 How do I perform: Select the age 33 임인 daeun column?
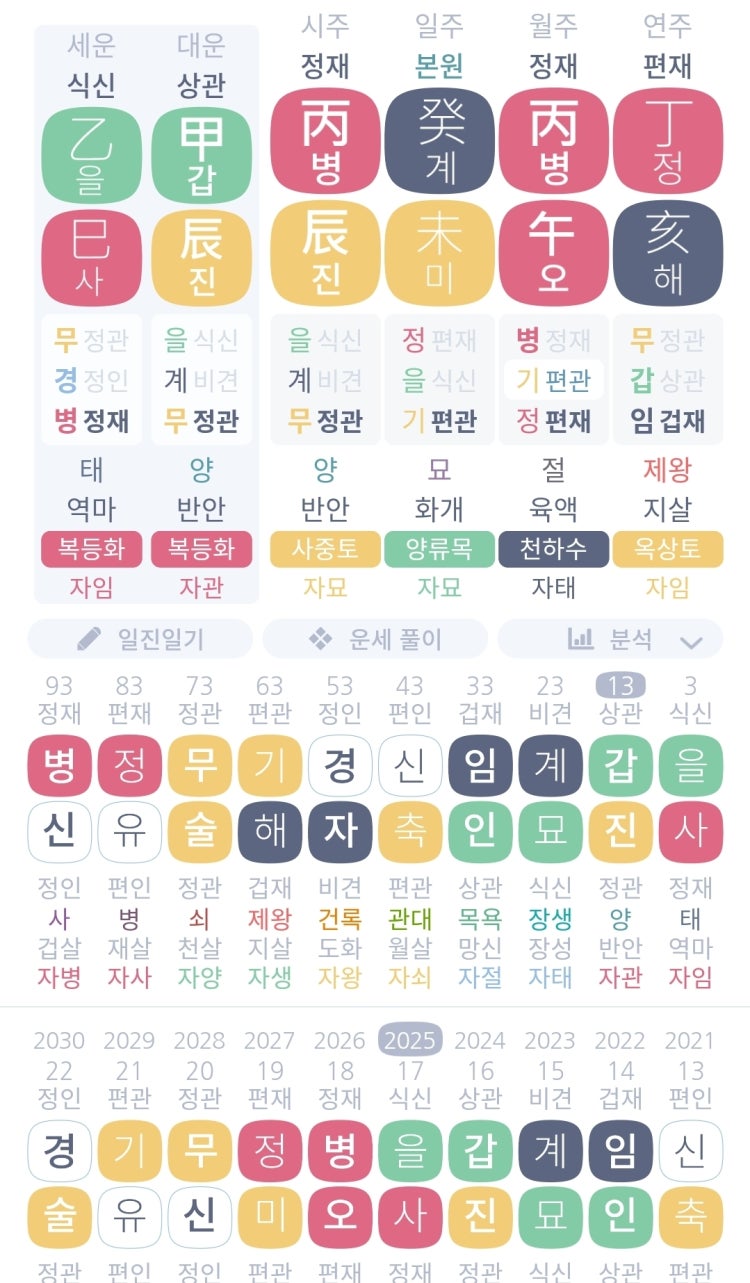pyautogui.click(x=480, y=798)
